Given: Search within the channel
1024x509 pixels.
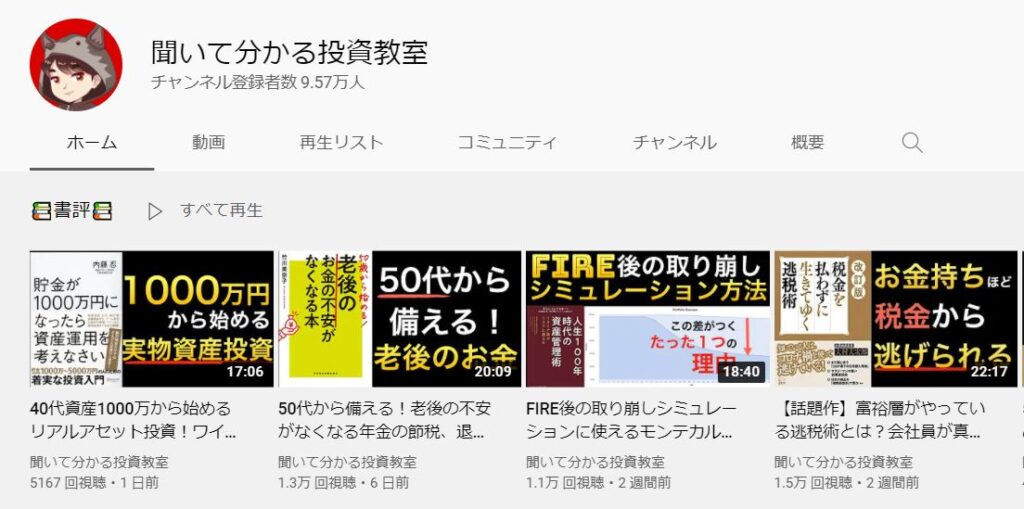Looking at the screenshot, I should (x=911, y=143).
